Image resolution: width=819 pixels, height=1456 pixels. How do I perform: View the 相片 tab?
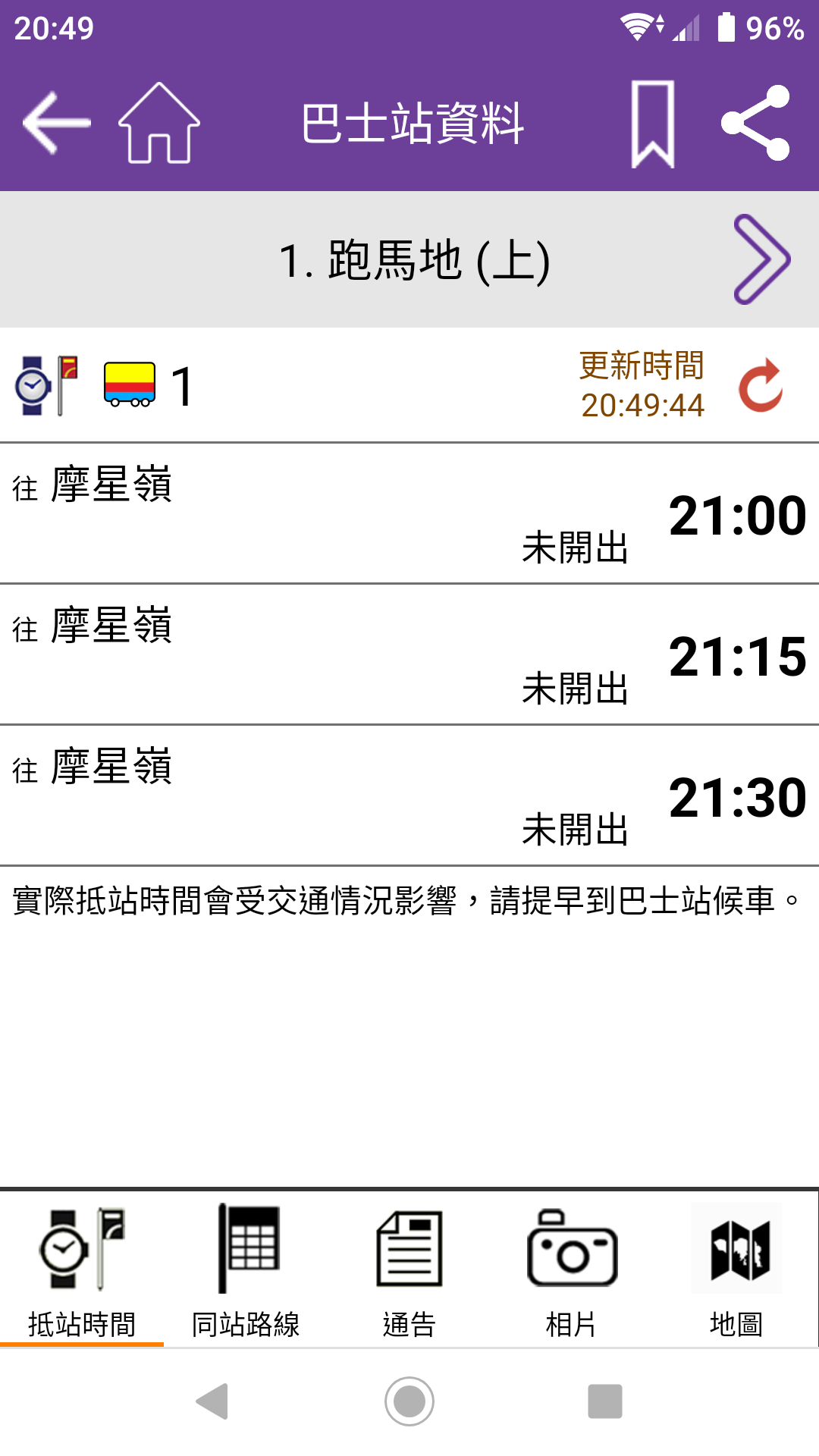(572, 1269)
